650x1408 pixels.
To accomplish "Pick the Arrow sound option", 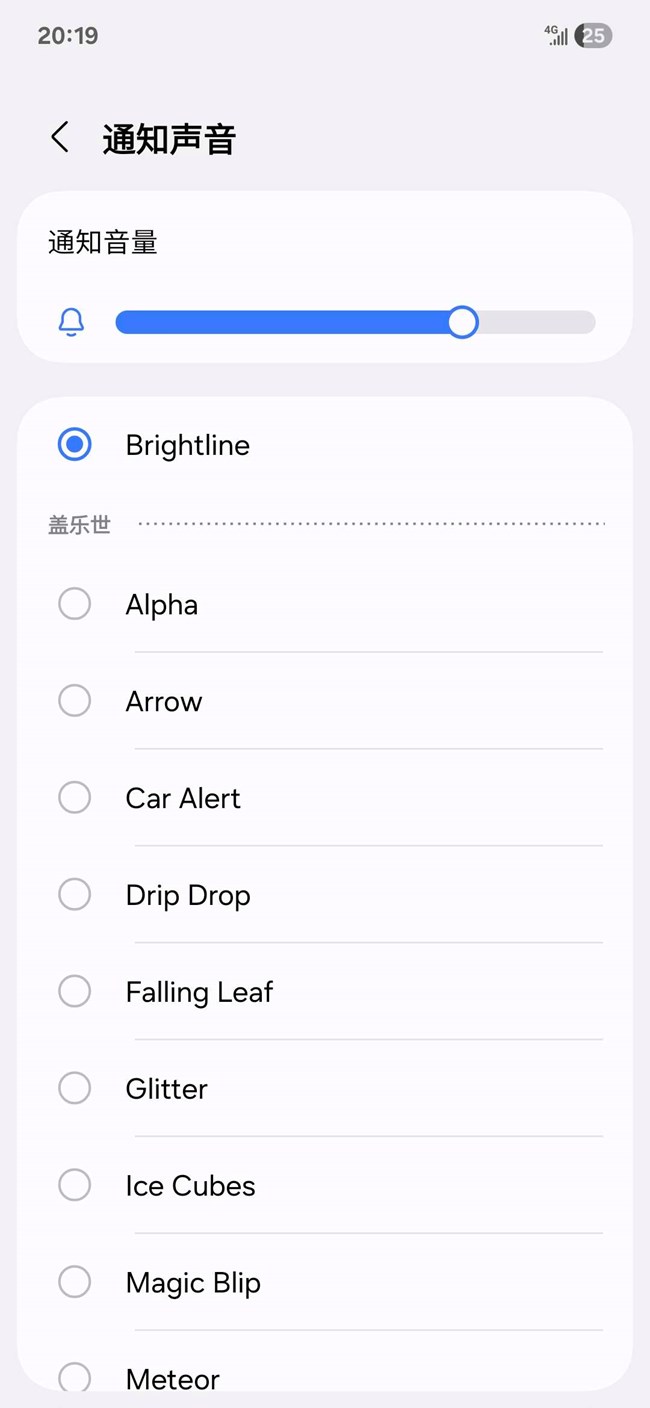I will click(163, 702).
